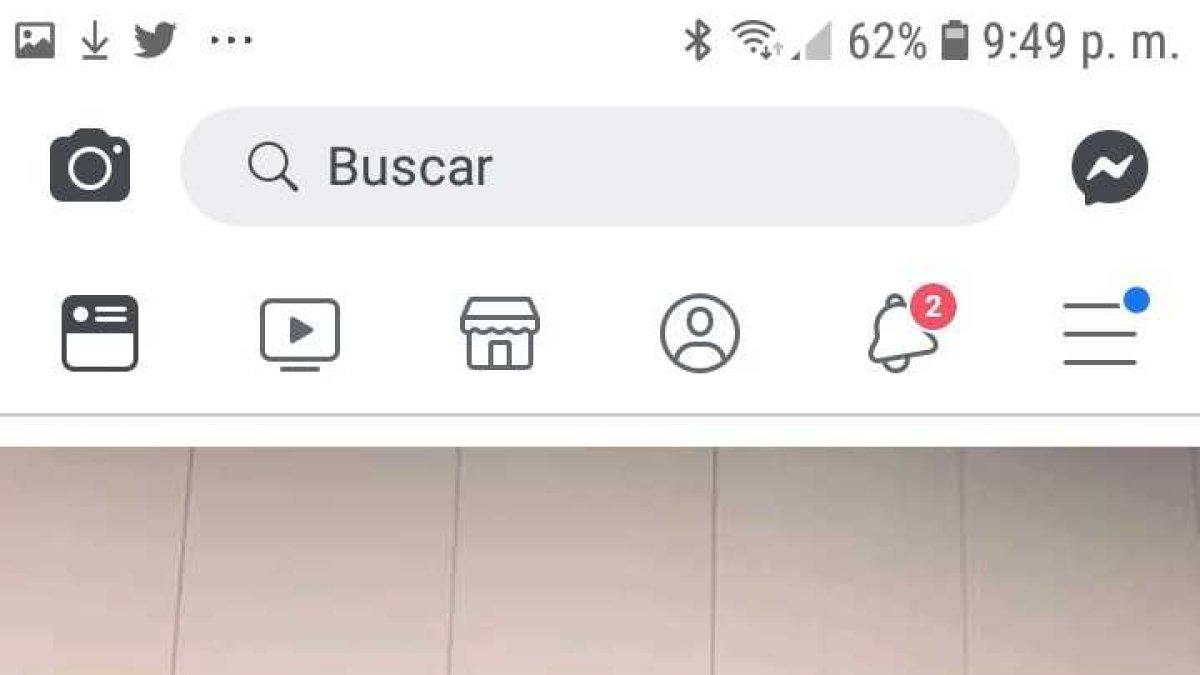The width and height of the screenshot is (1200, 675).
Task: Open the hamburger menu tab
Action: (x=1100, y=333)
